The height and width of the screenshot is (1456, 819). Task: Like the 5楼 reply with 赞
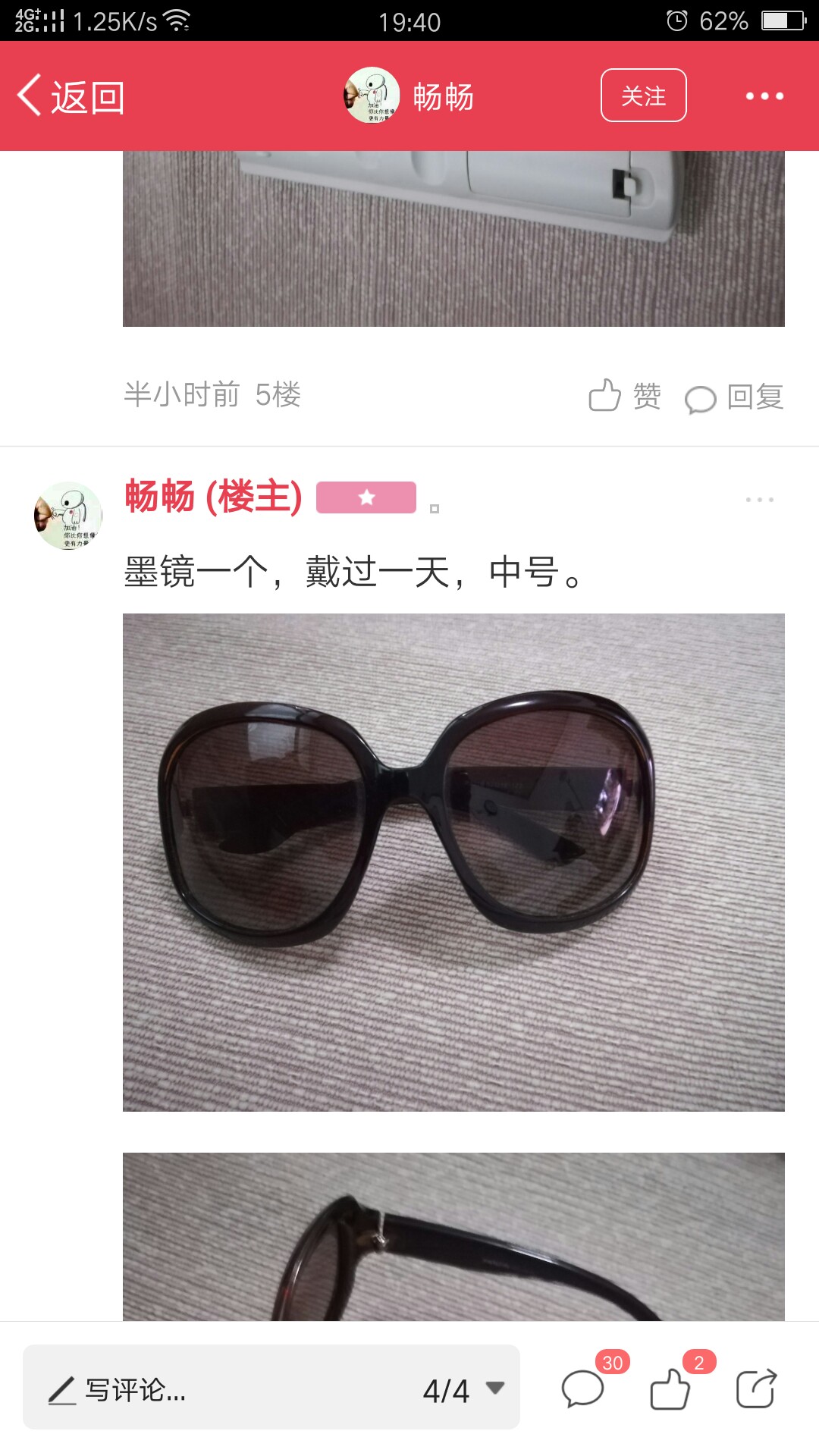click(x=625, y=396)
